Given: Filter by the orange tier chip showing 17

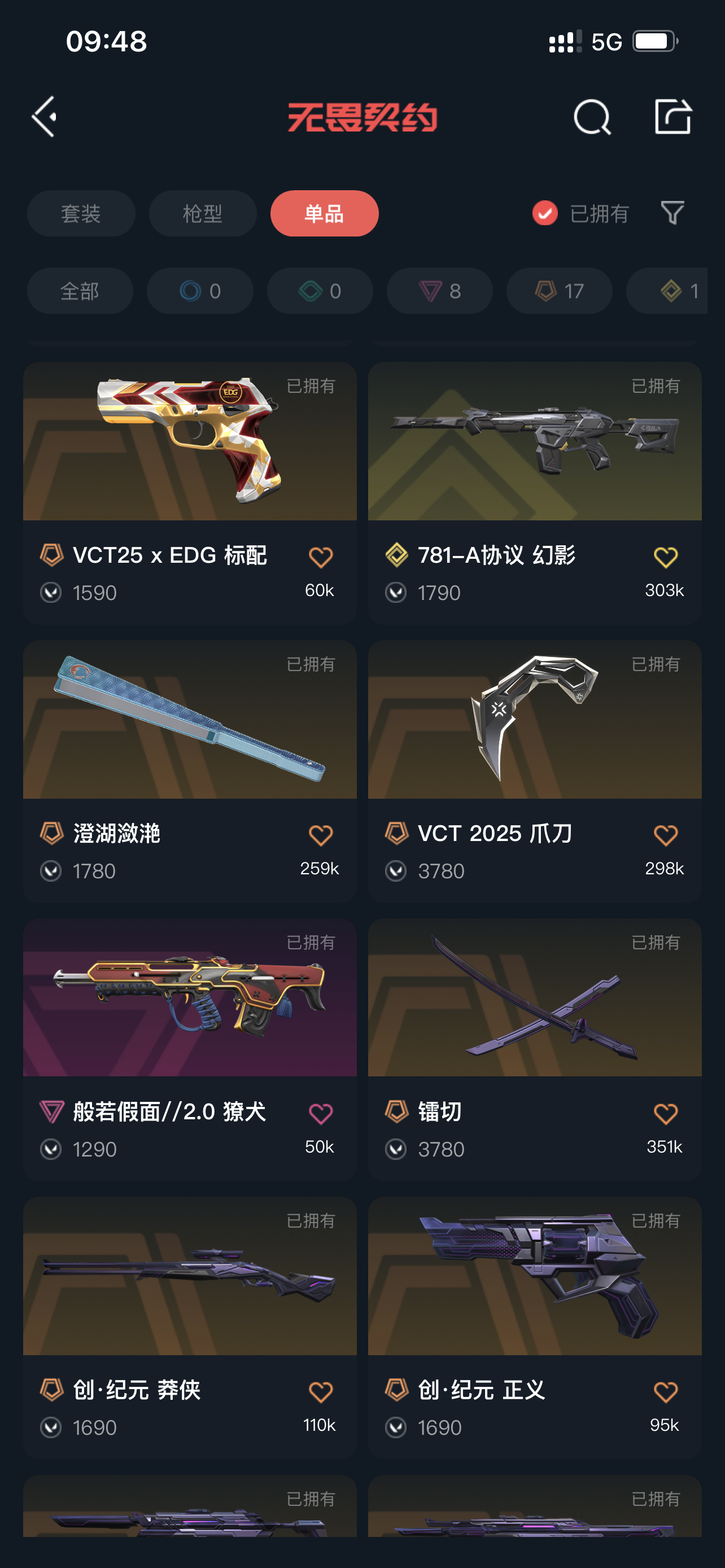Looking at the screenshot, I should tap(560, 291).
